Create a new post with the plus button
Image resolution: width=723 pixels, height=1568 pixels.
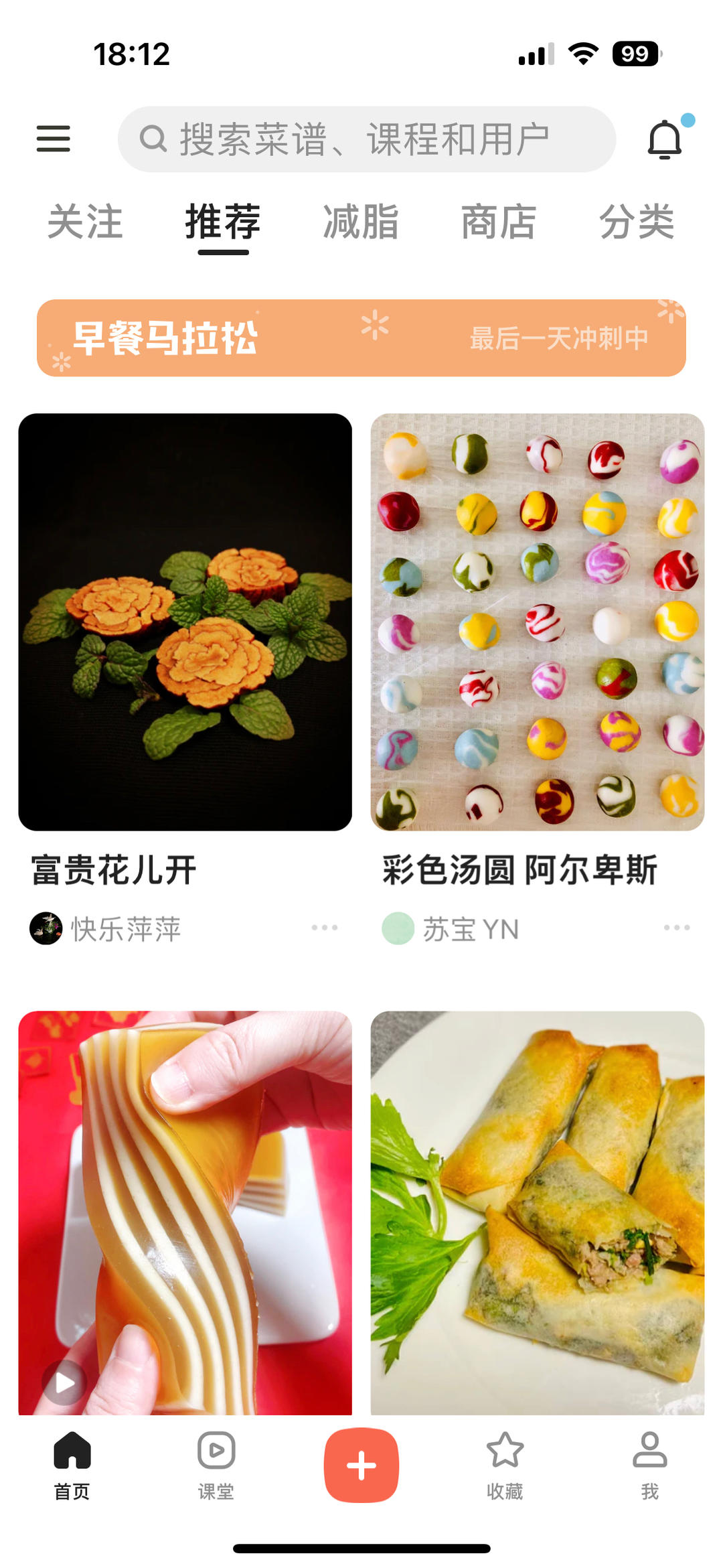[361, 1465]
